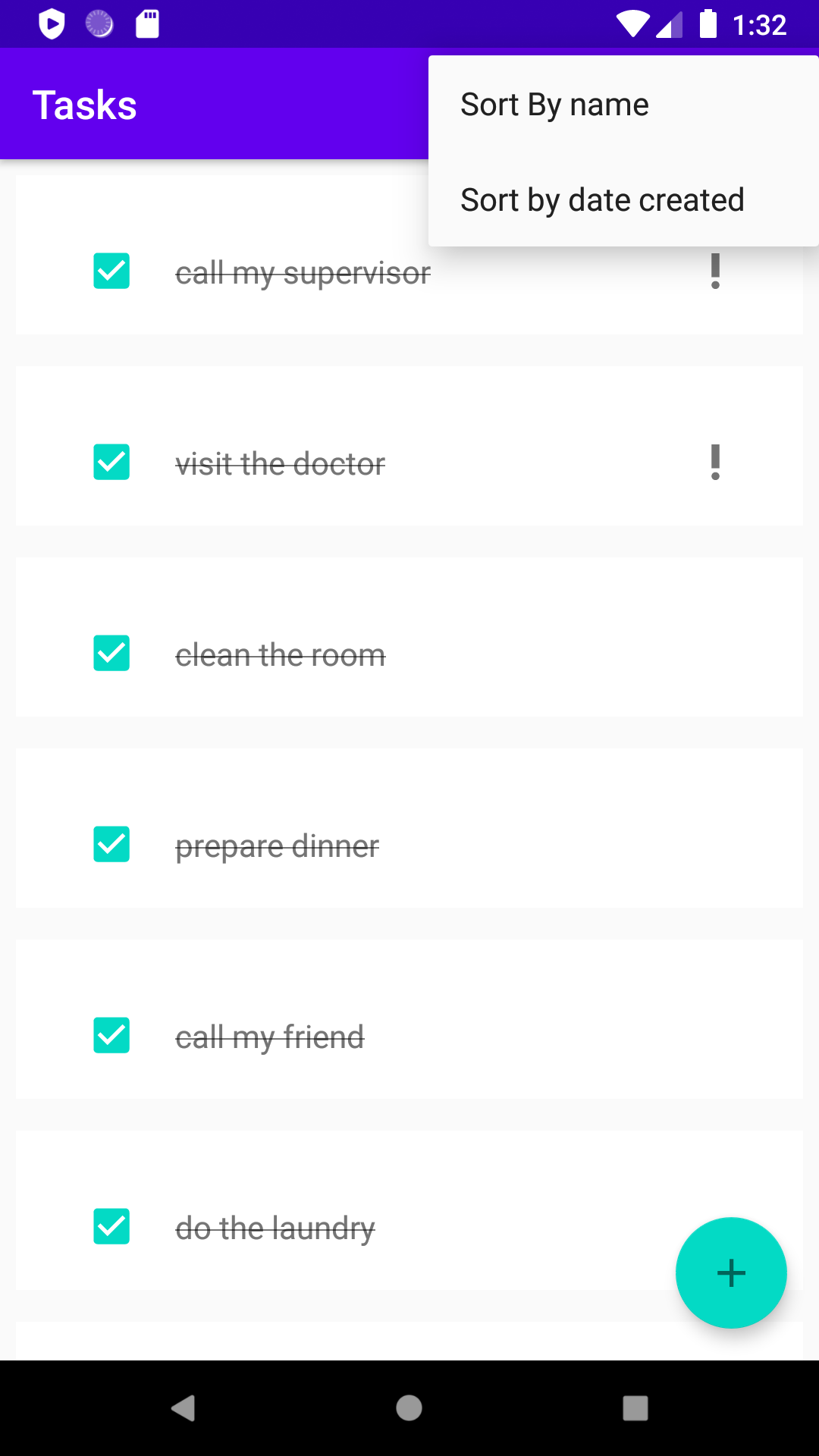Uncheck the call my supervisor task
819x1456 pixels.
tap(111, 271)
